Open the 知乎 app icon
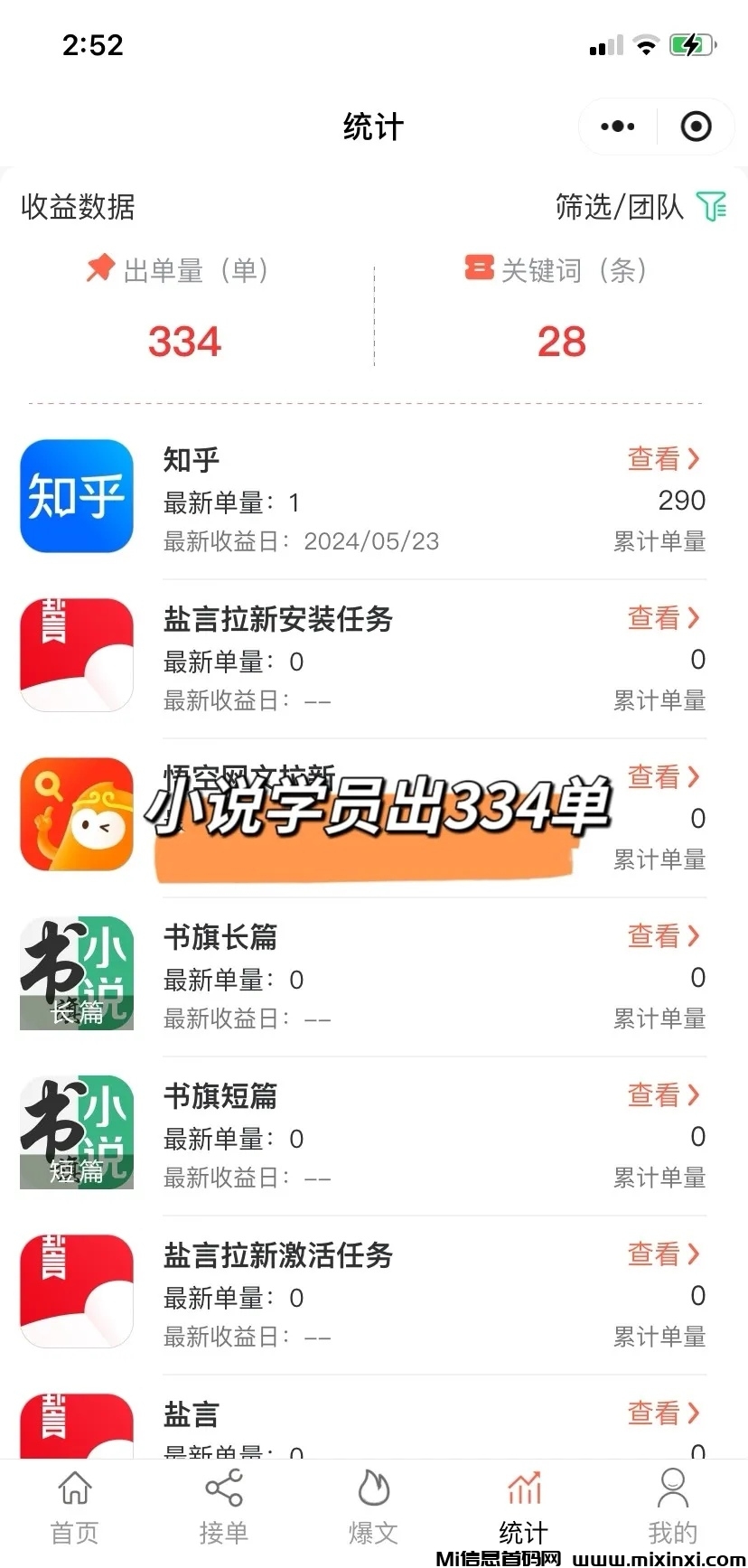The image size is (748, 1568). click(x=76, y=496)
